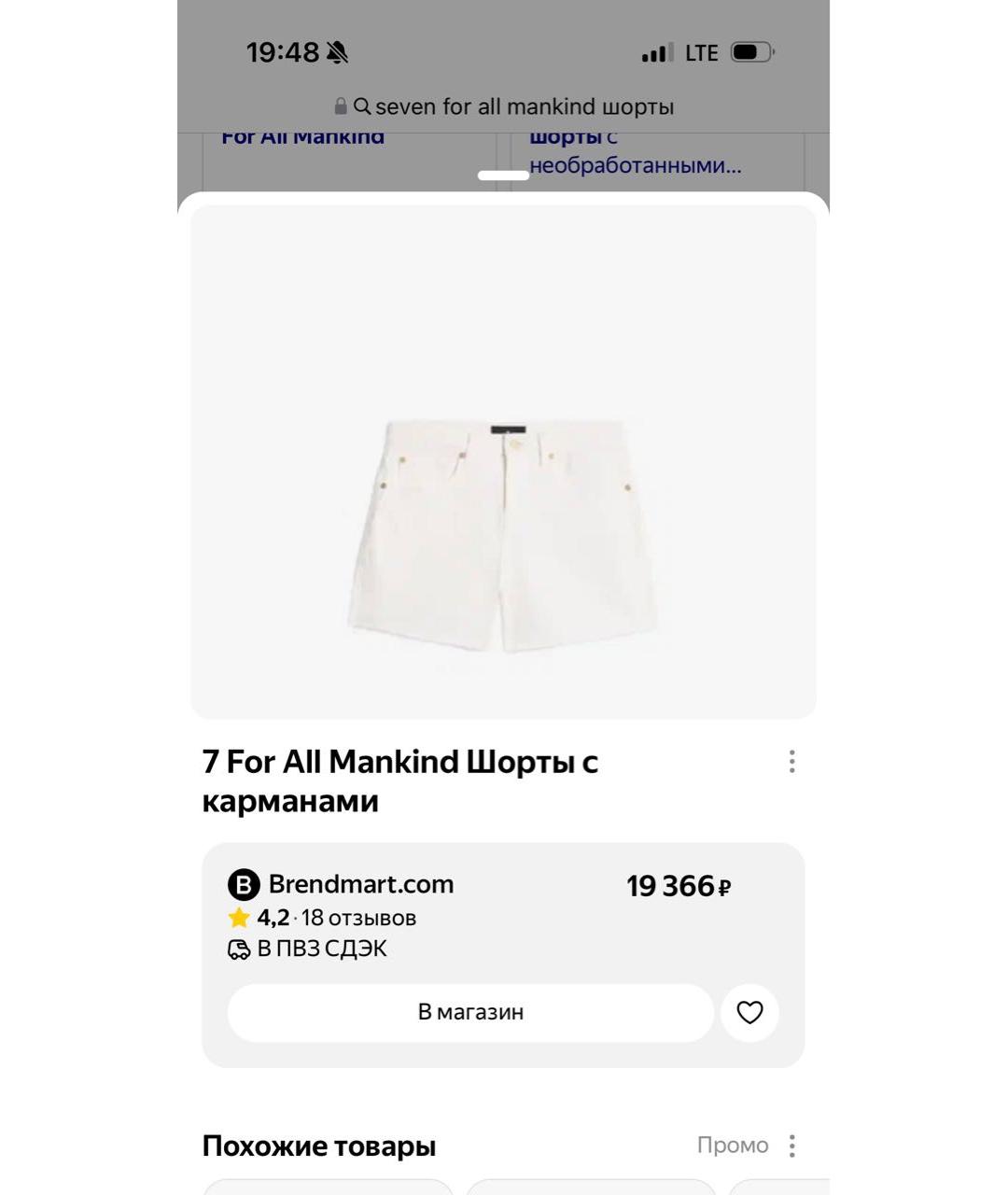Image resolution: width=1008 pixels, height=1195 pixels.
Task: Tap the 19 366 ₽ price
Action: 679,884
